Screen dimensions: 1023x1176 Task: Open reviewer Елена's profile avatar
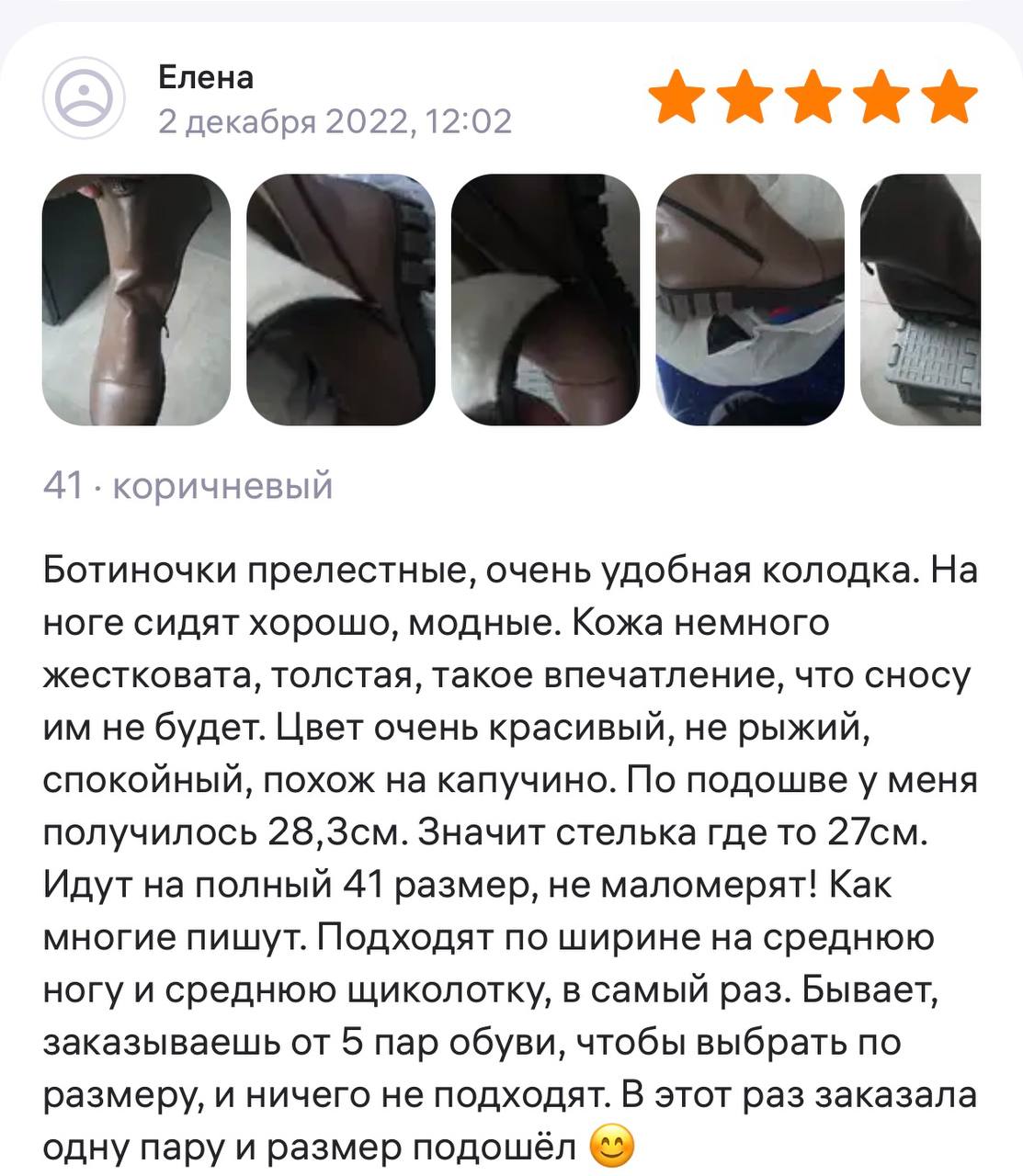pos(84,98)
